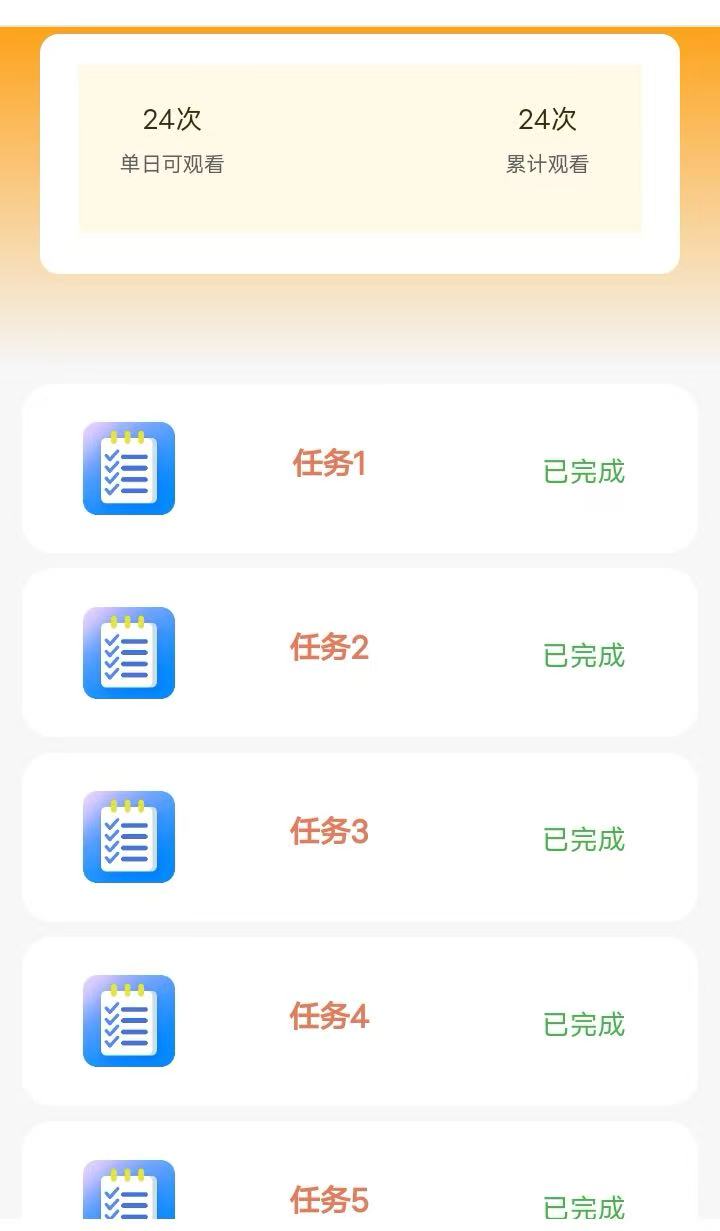Image resolution: width=720 pixels, height=1231 pixels.
Task: Tap 已完成 status on 任务1 row
Action: [x=583, y=473]
